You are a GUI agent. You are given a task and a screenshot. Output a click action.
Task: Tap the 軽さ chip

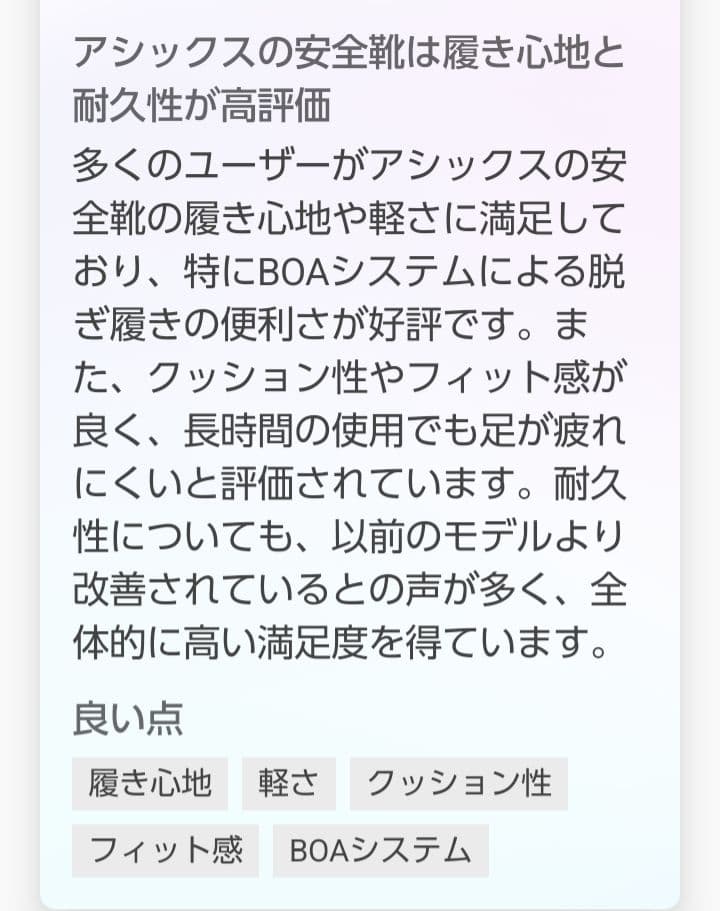pyautogui.click(x=288, y=783)
